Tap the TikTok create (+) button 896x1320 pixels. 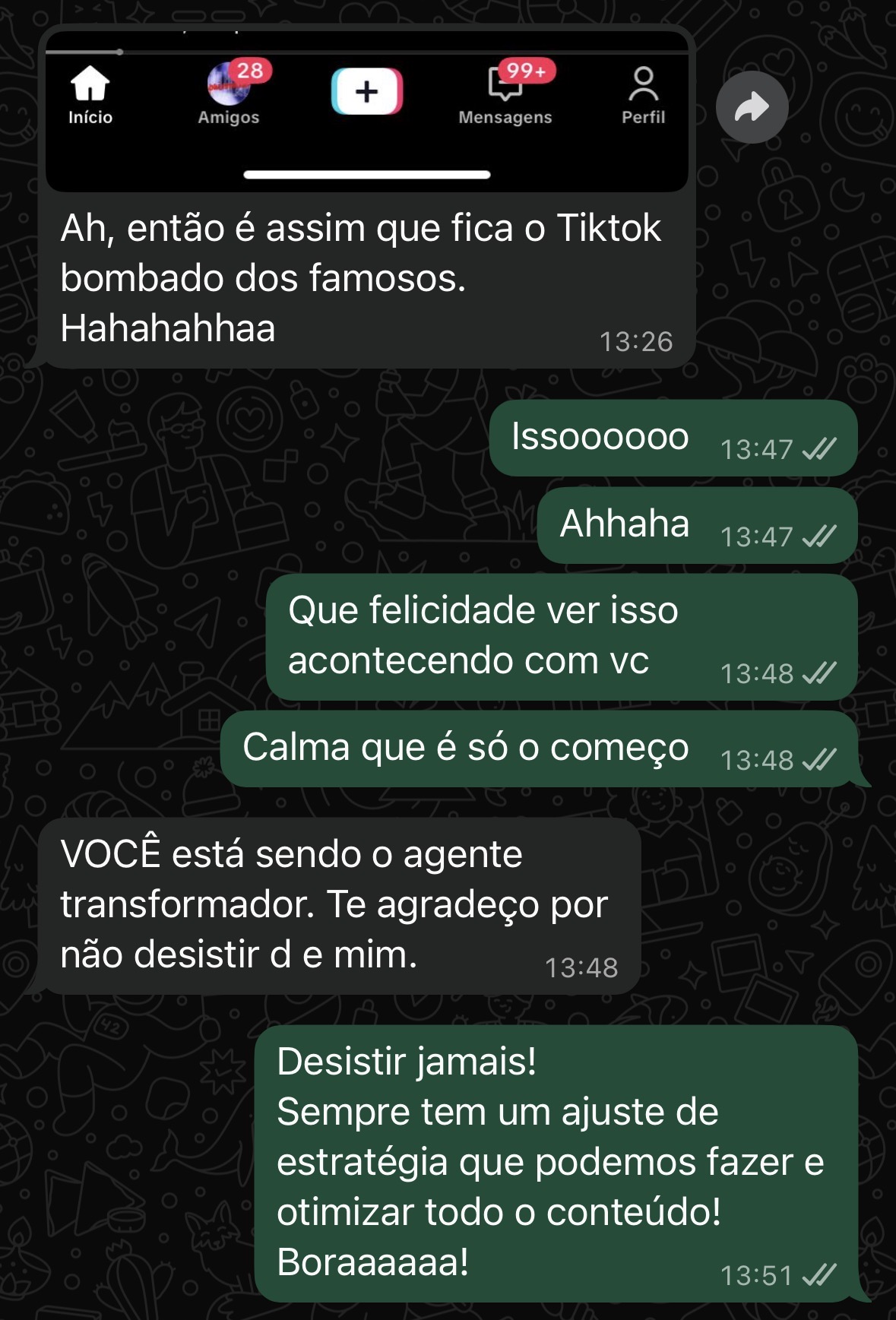point(368,91)
